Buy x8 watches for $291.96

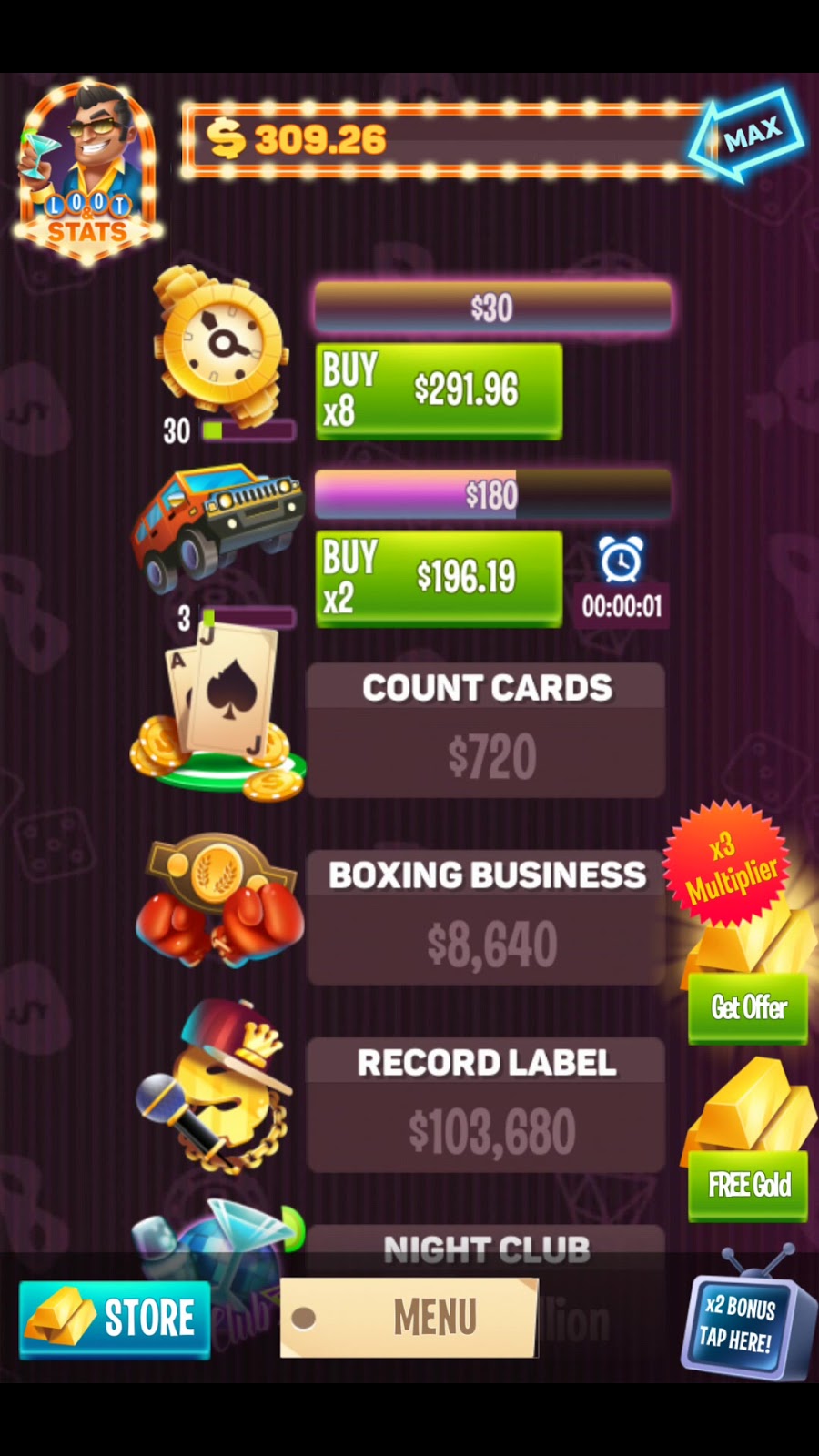coord(439,391)
